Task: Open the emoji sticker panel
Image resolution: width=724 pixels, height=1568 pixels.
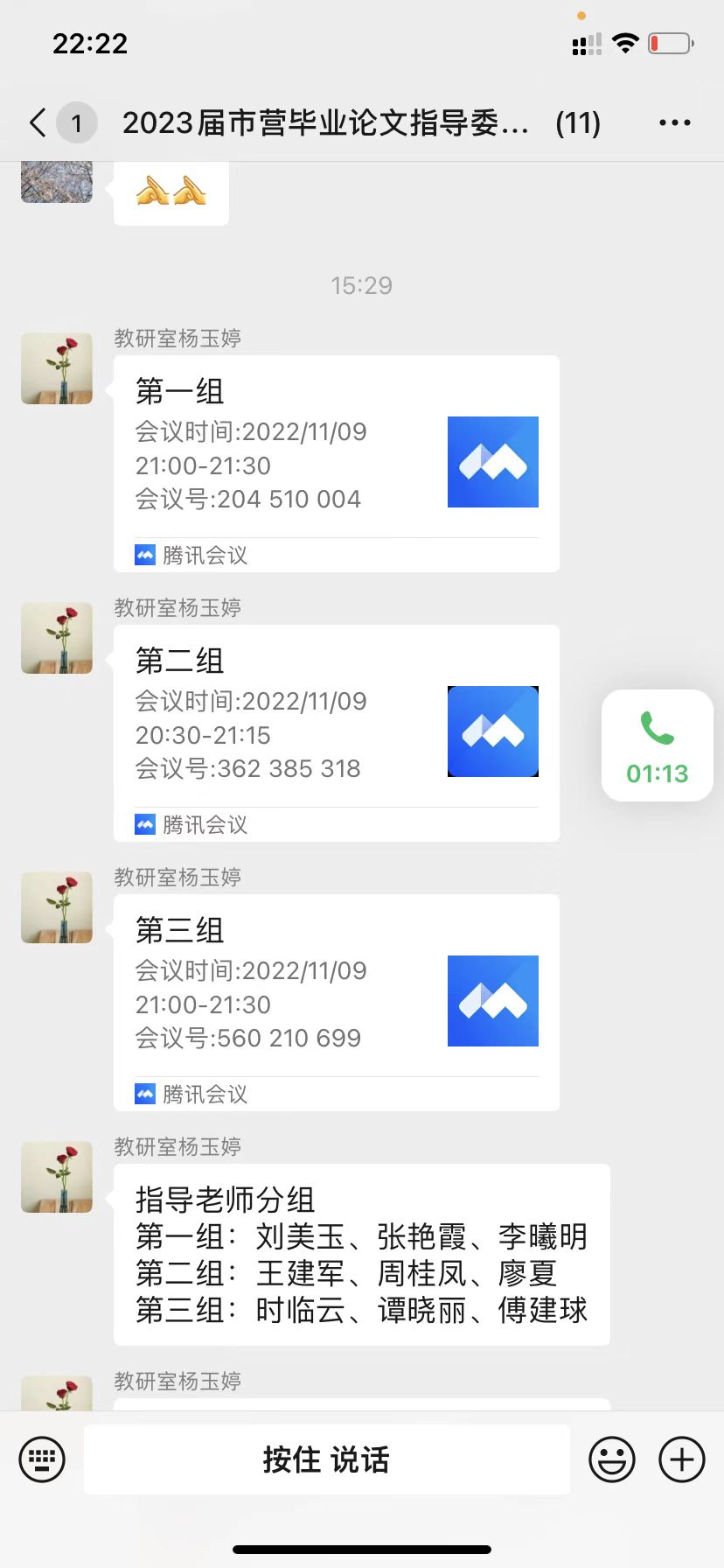Action: pyautogui.click(x=612, y=1459)
